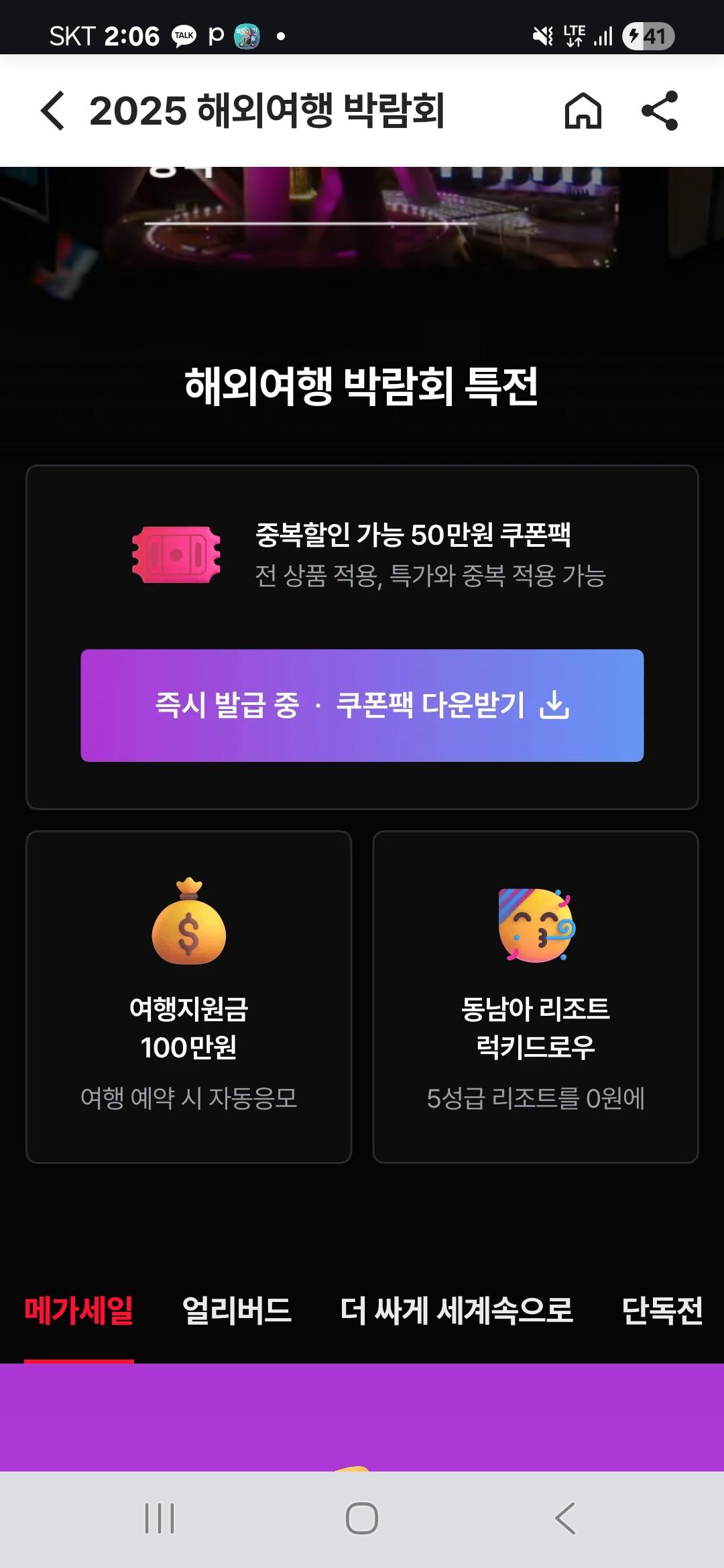Screen dimensions: 724x1568
Task: Tap the system home button
Action: (x=362, y=1518)
